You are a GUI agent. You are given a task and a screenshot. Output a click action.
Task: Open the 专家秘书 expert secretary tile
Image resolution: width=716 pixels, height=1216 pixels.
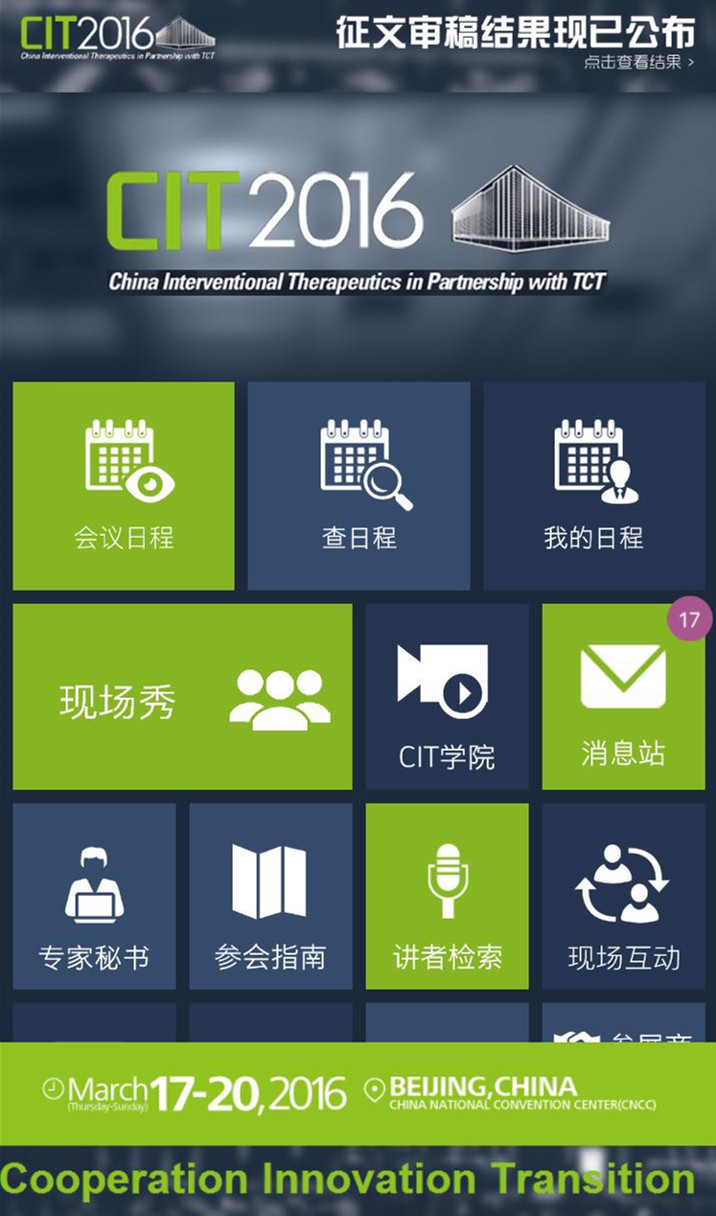(x=94, y=896)
